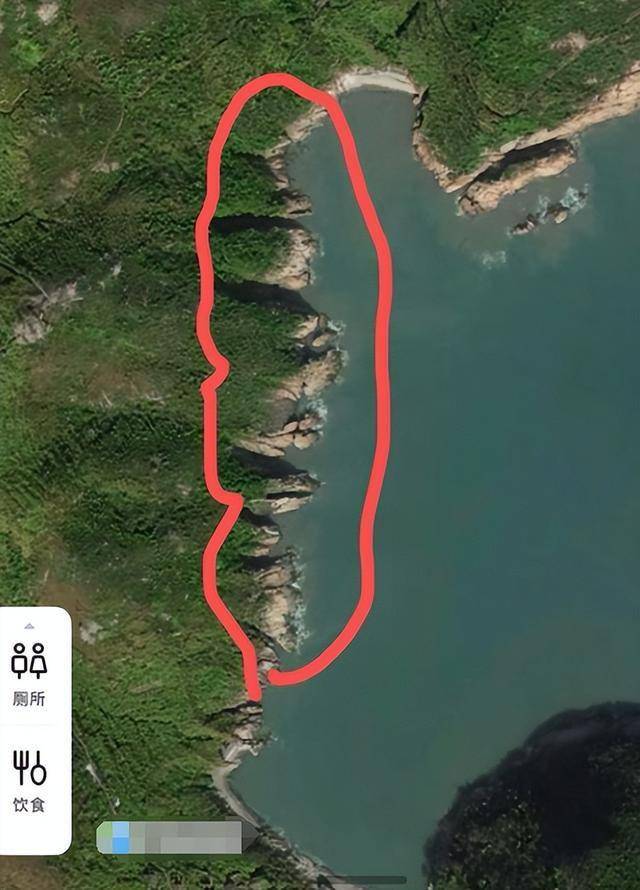640x890 pixels.
Task: Expand the nearby services panel arrow
Action: tap(29, 626)
